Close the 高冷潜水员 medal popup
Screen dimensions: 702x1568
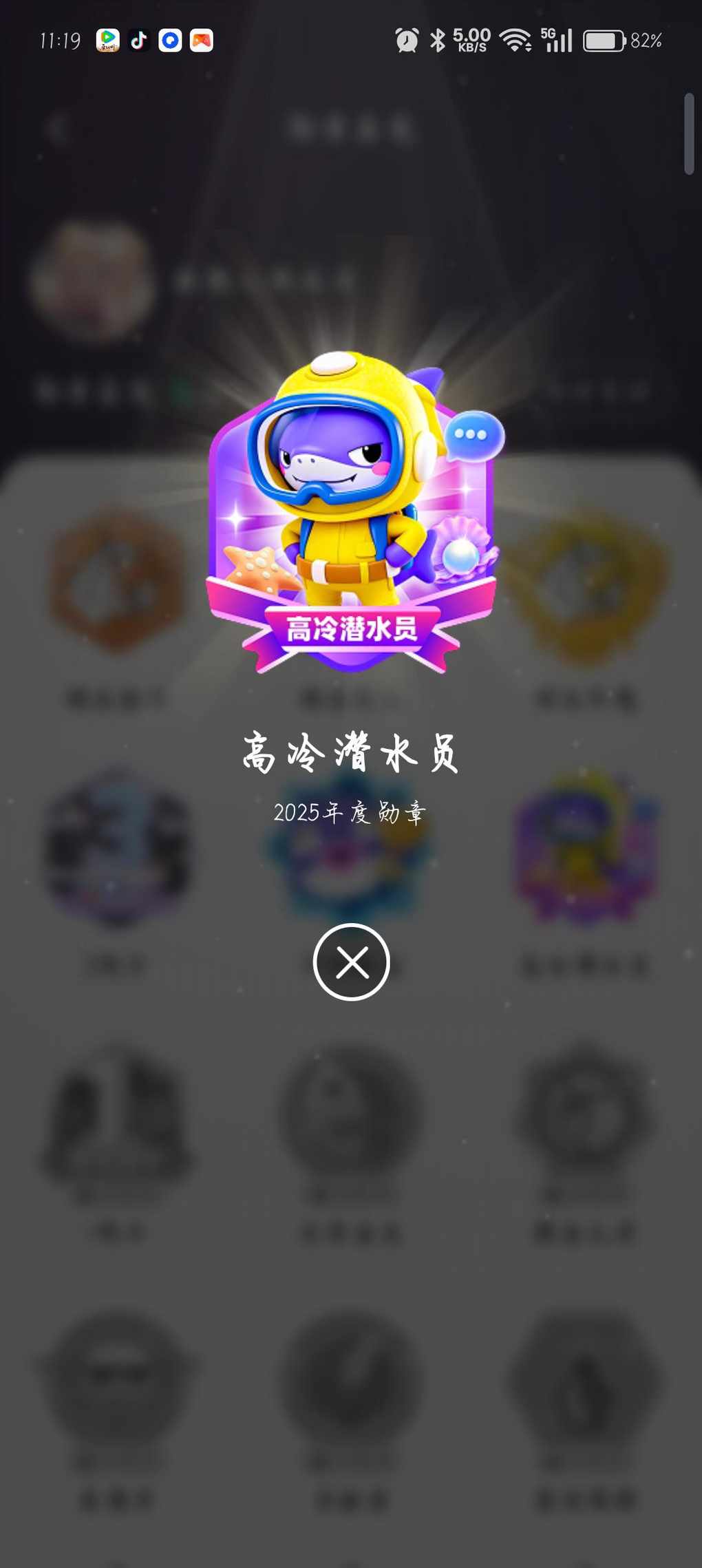(x=351, y=962)
